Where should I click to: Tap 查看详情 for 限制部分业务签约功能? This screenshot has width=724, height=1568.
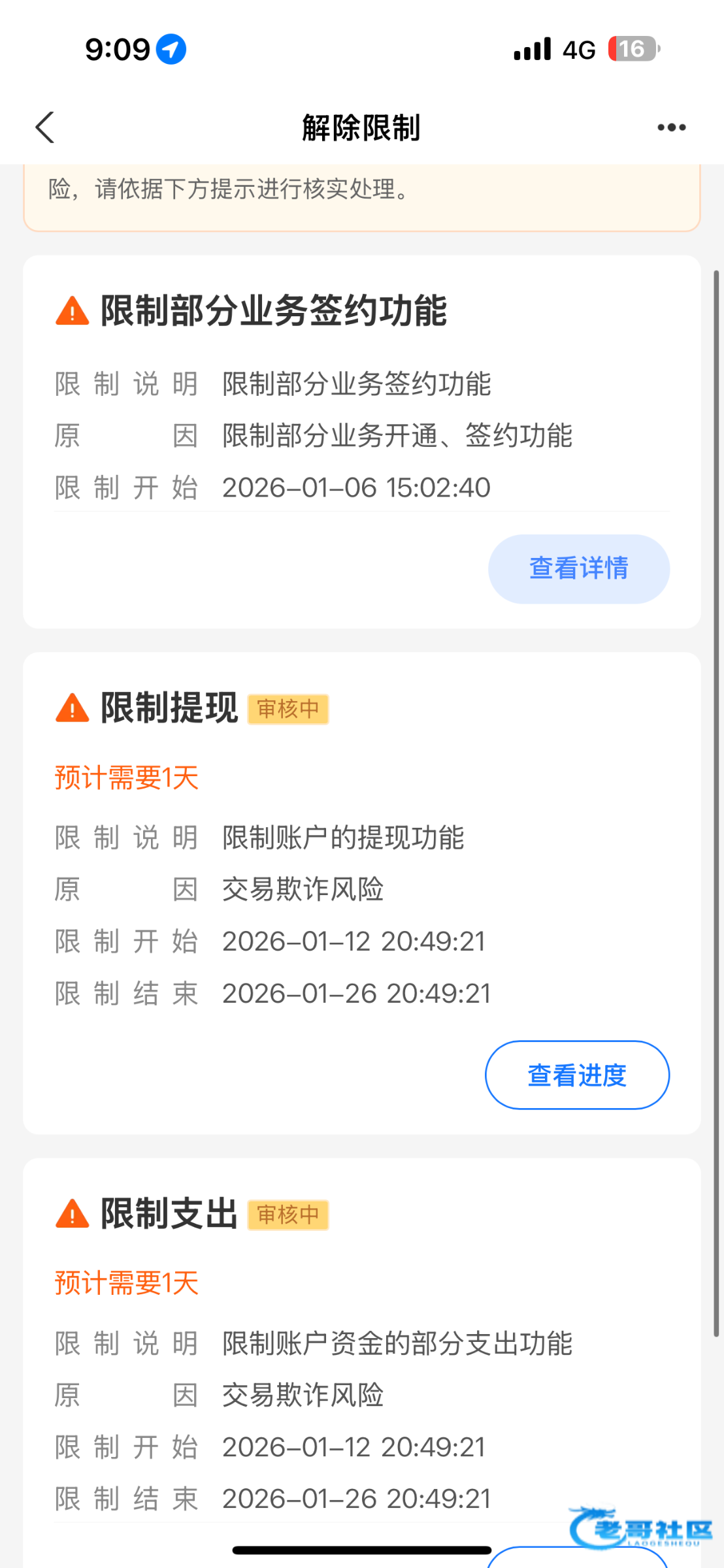[578, 568]
